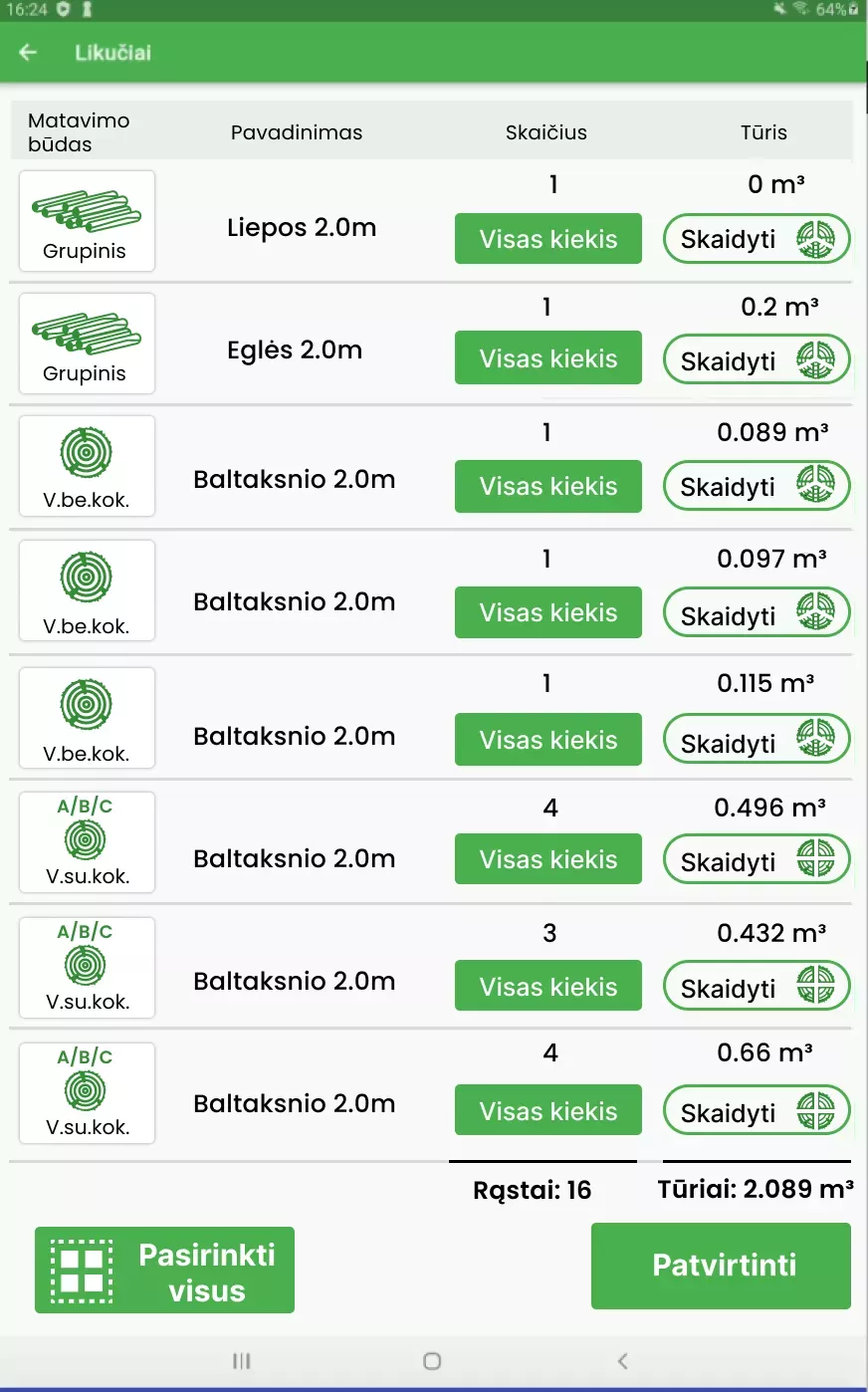Tap the Grupinis measurement icon beside Eglės 2.0m
The image size is (868, 1392).
click(x=87, y=343)
